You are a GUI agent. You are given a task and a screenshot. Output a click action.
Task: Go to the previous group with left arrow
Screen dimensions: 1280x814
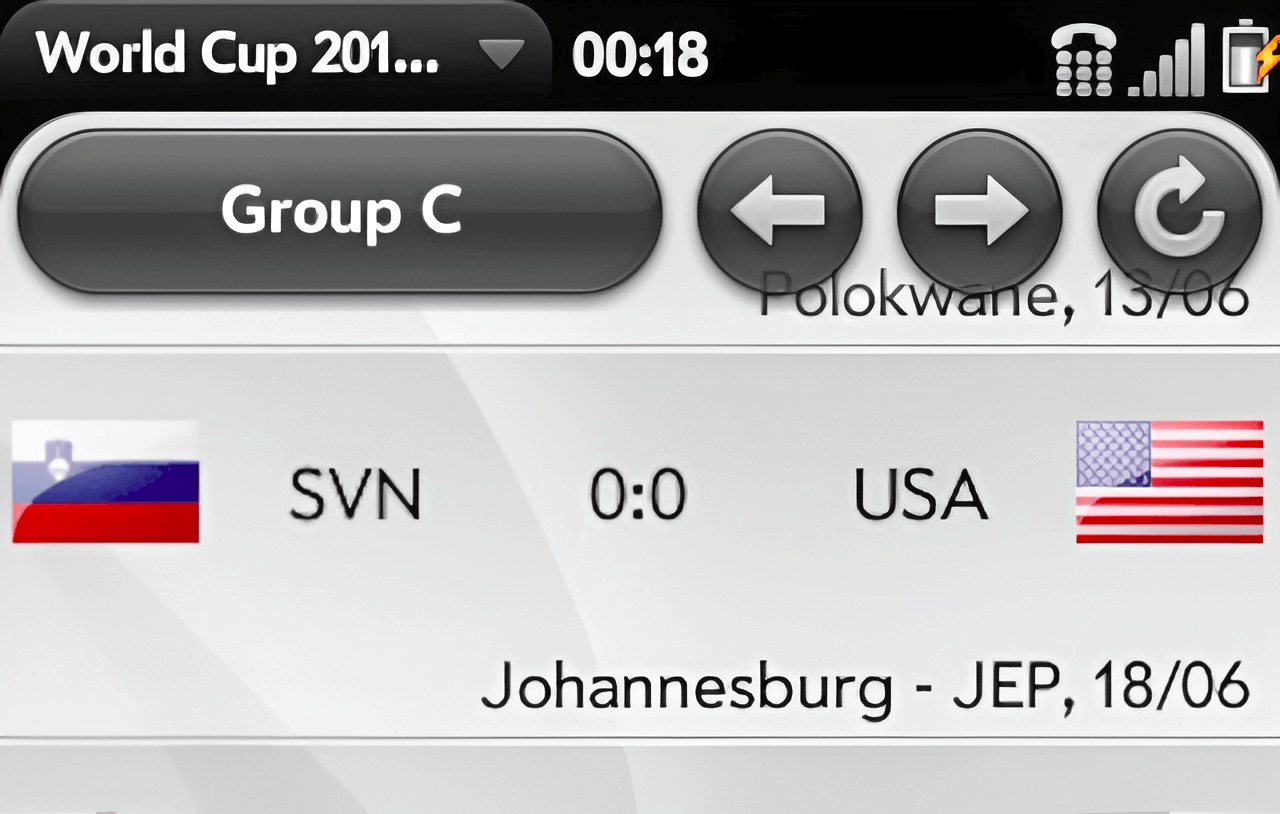coord(779,211)
